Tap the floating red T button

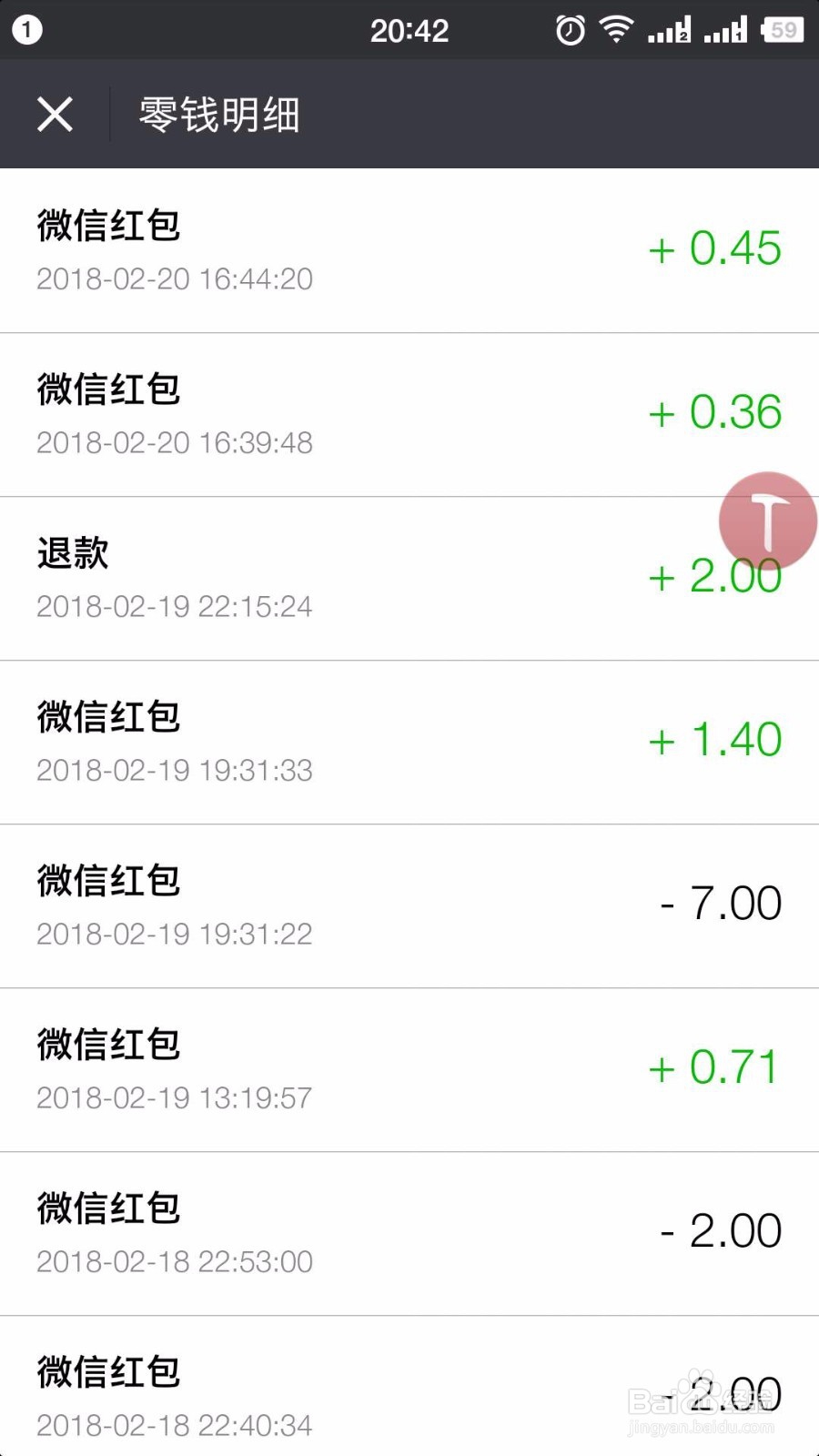[768, 521]
